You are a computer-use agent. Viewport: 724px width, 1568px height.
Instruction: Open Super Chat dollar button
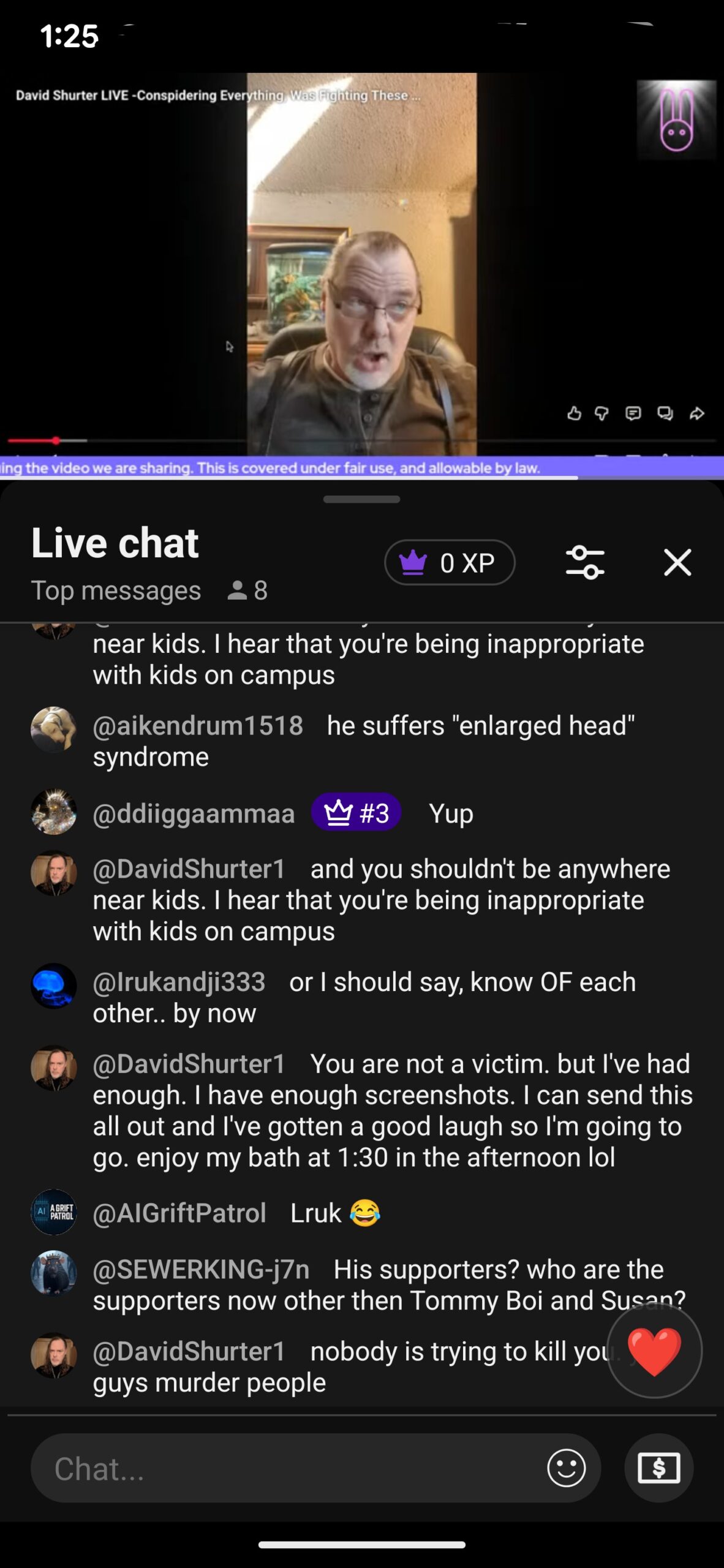click(658, 1469)
